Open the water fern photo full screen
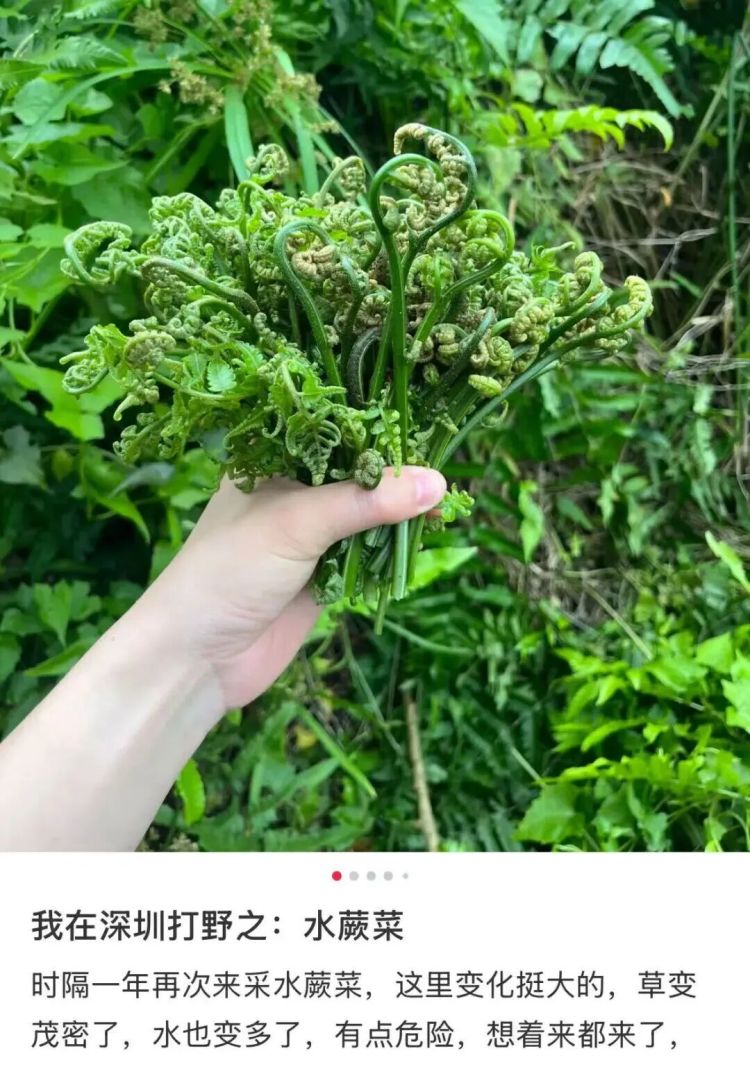Image resolution: width=750 pixels, height=1067 pixels. point(375,425)
